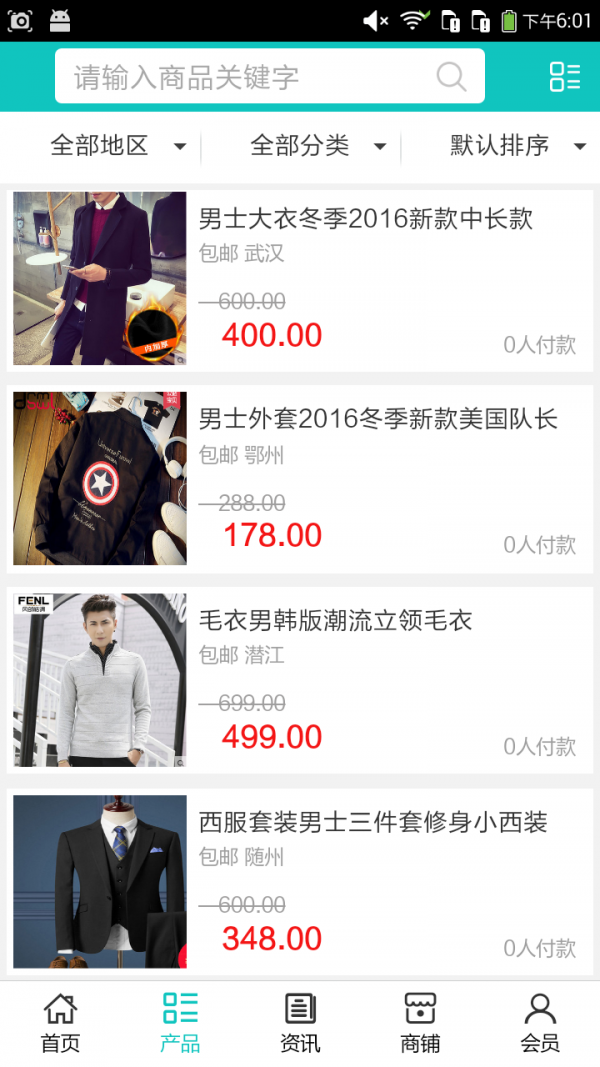The height and width of the screenshot is (1067, 600).
Task: Open the 商铺 shops tab
Action: click(420, 1022)
